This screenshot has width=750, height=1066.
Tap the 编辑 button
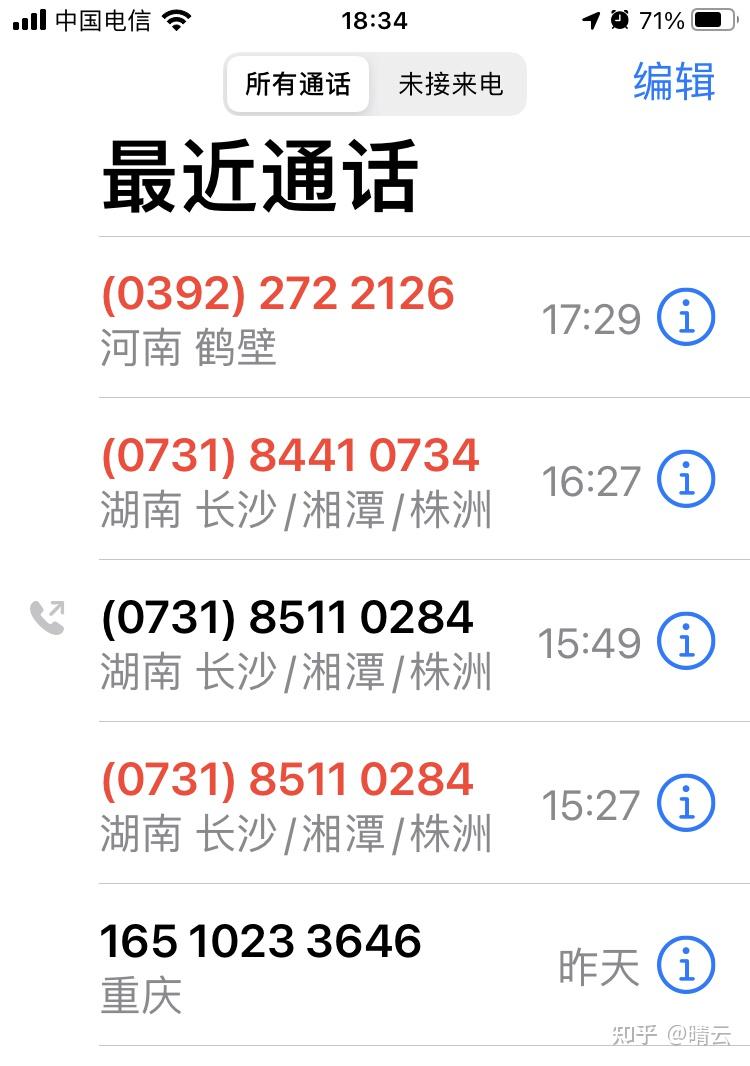673,84
